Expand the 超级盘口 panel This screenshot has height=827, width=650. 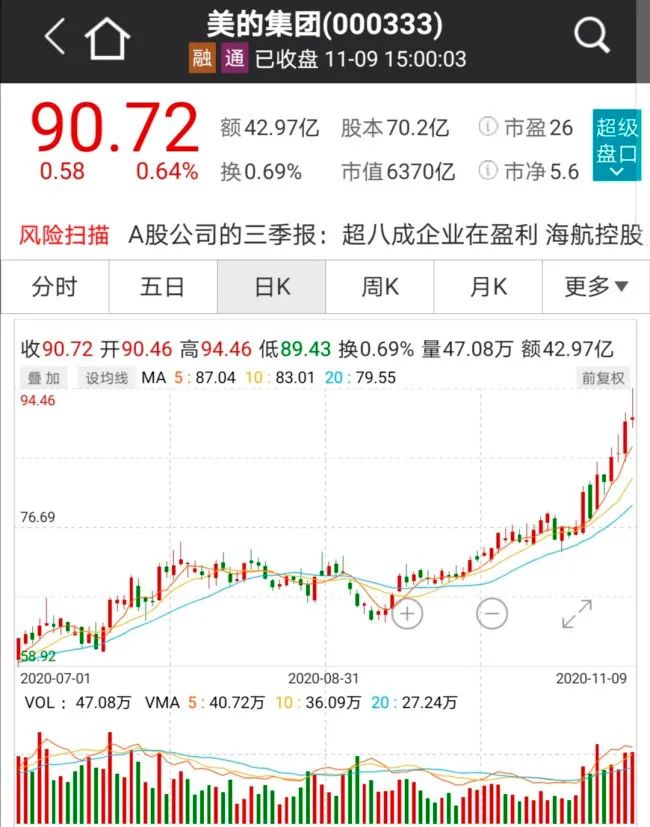click(x=616, y=145)
